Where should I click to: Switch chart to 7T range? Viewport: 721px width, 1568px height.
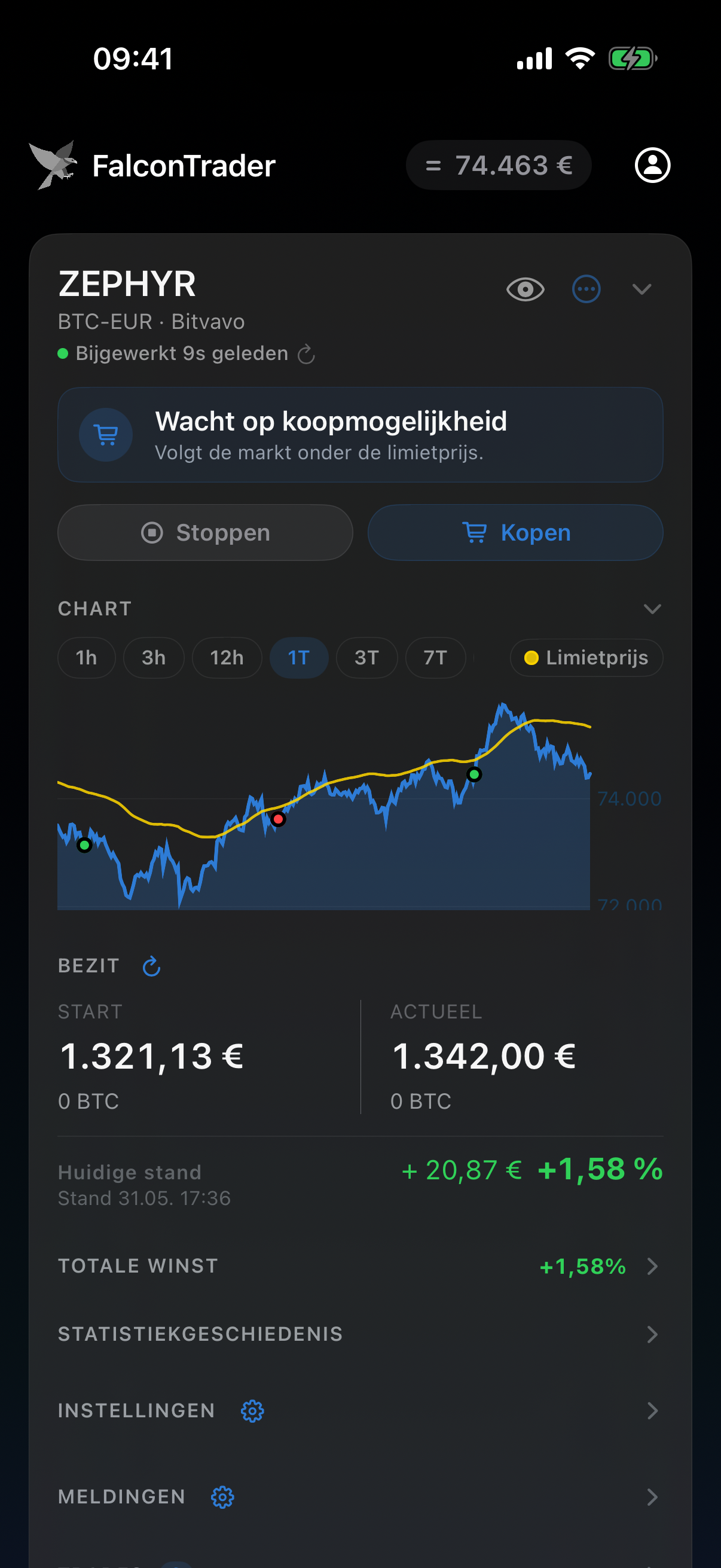point(436,658)
